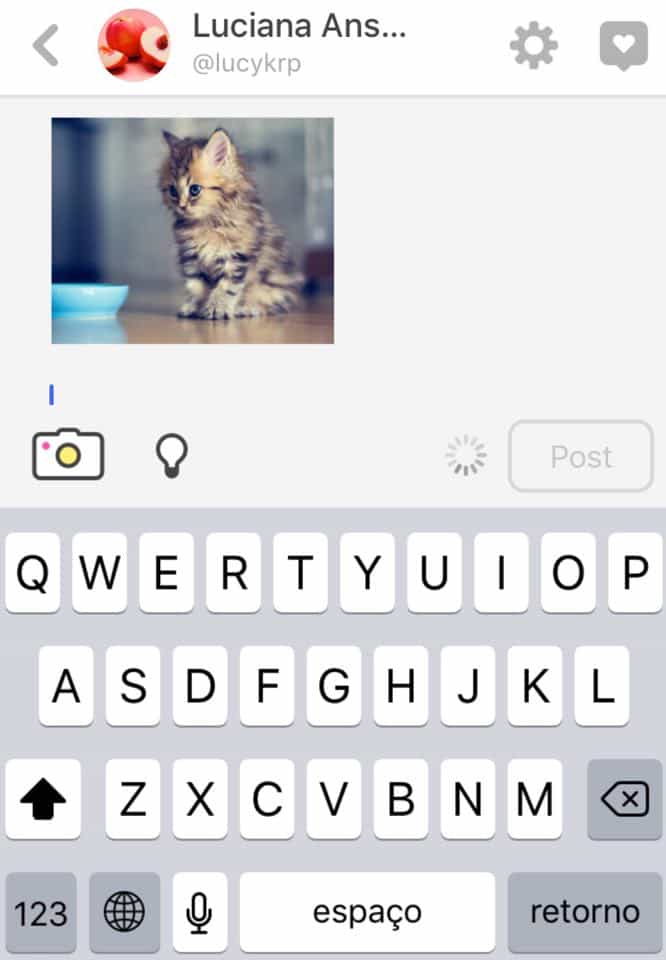666x960 pixels.
Task: Go back using the arrow
Action: coord(46,46)
